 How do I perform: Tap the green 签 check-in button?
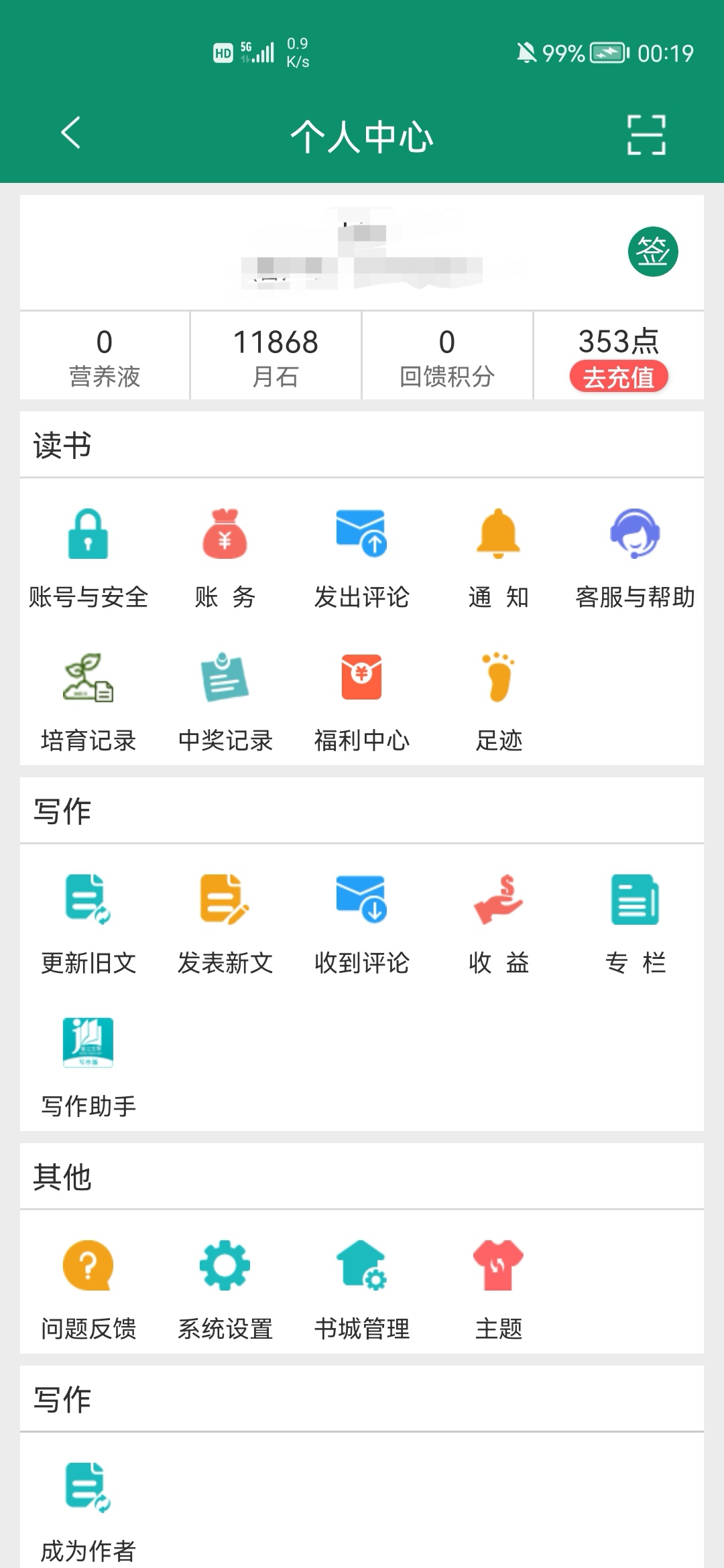pyautogui.click(x=653, y=252)
